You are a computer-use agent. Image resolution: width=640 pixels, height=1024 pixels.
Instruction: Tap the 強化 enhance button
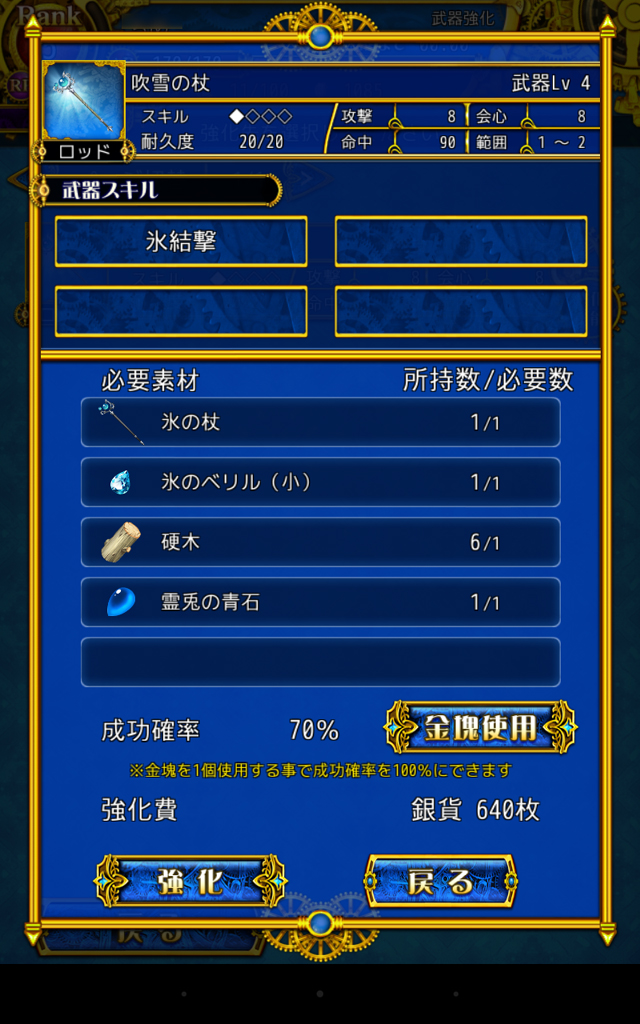tap(190, 881)
